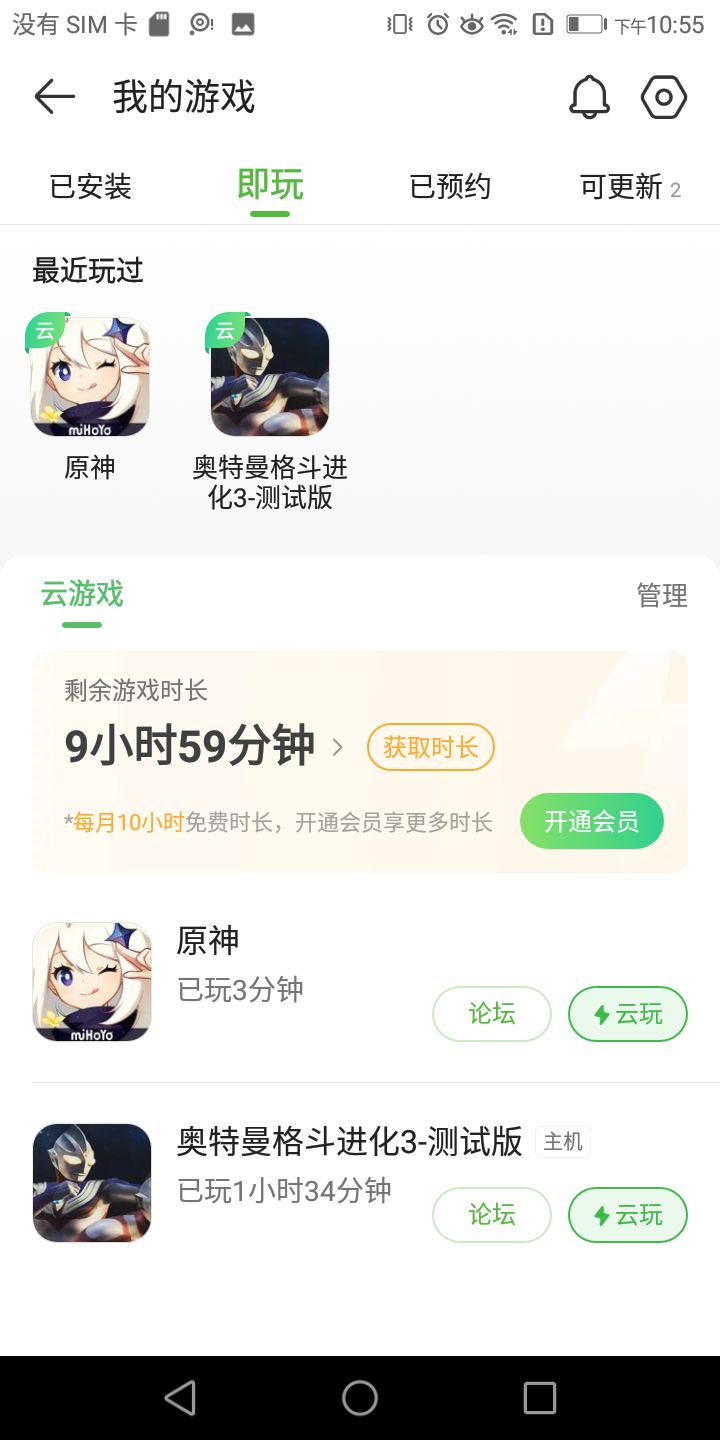Tap 获取时长 to get more game time
The height and width of the screenshot is (1440, 720).
[430, 747]
